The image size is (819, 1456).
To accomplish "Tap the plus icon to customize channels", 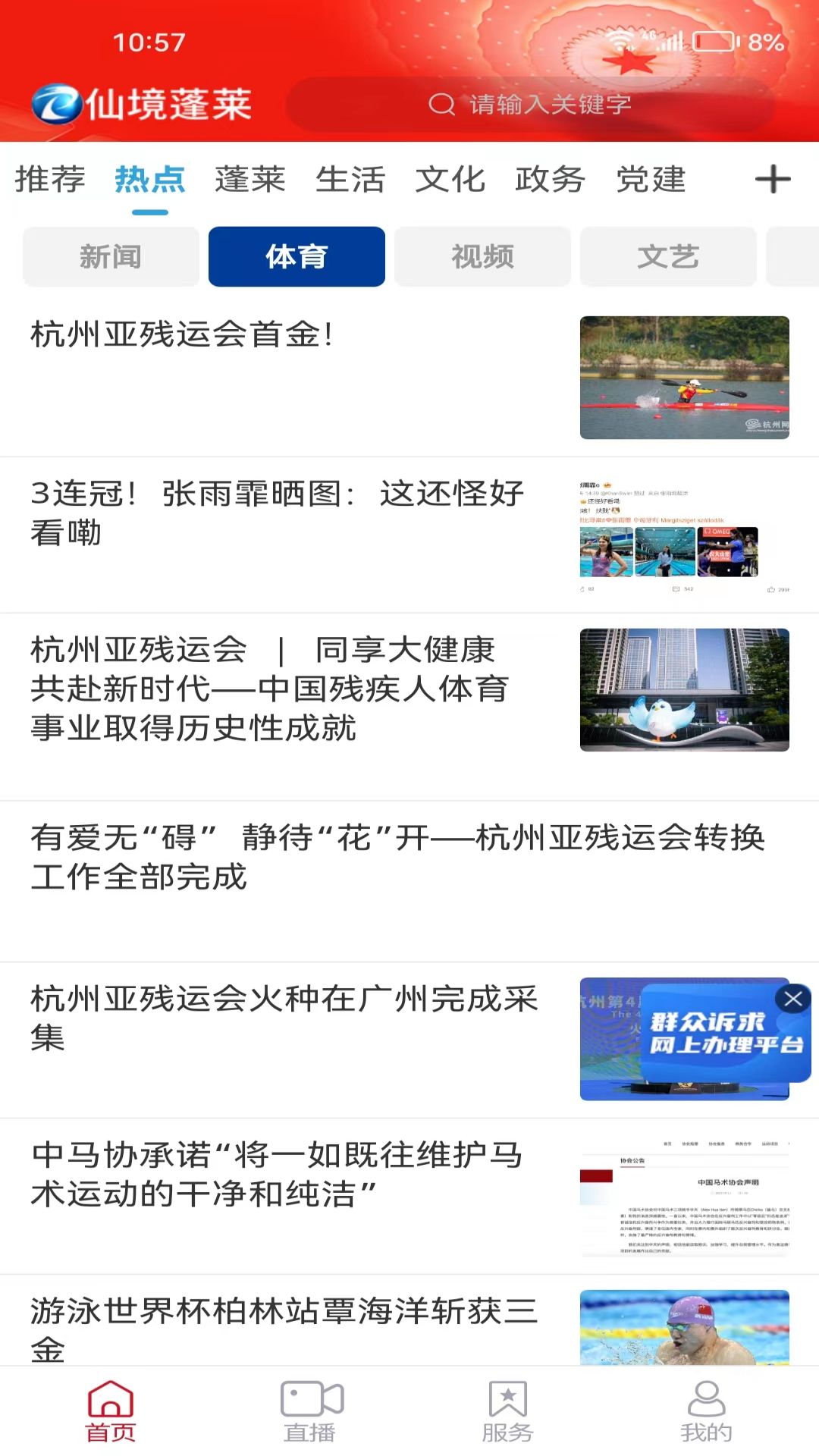I will coord(773,180).
